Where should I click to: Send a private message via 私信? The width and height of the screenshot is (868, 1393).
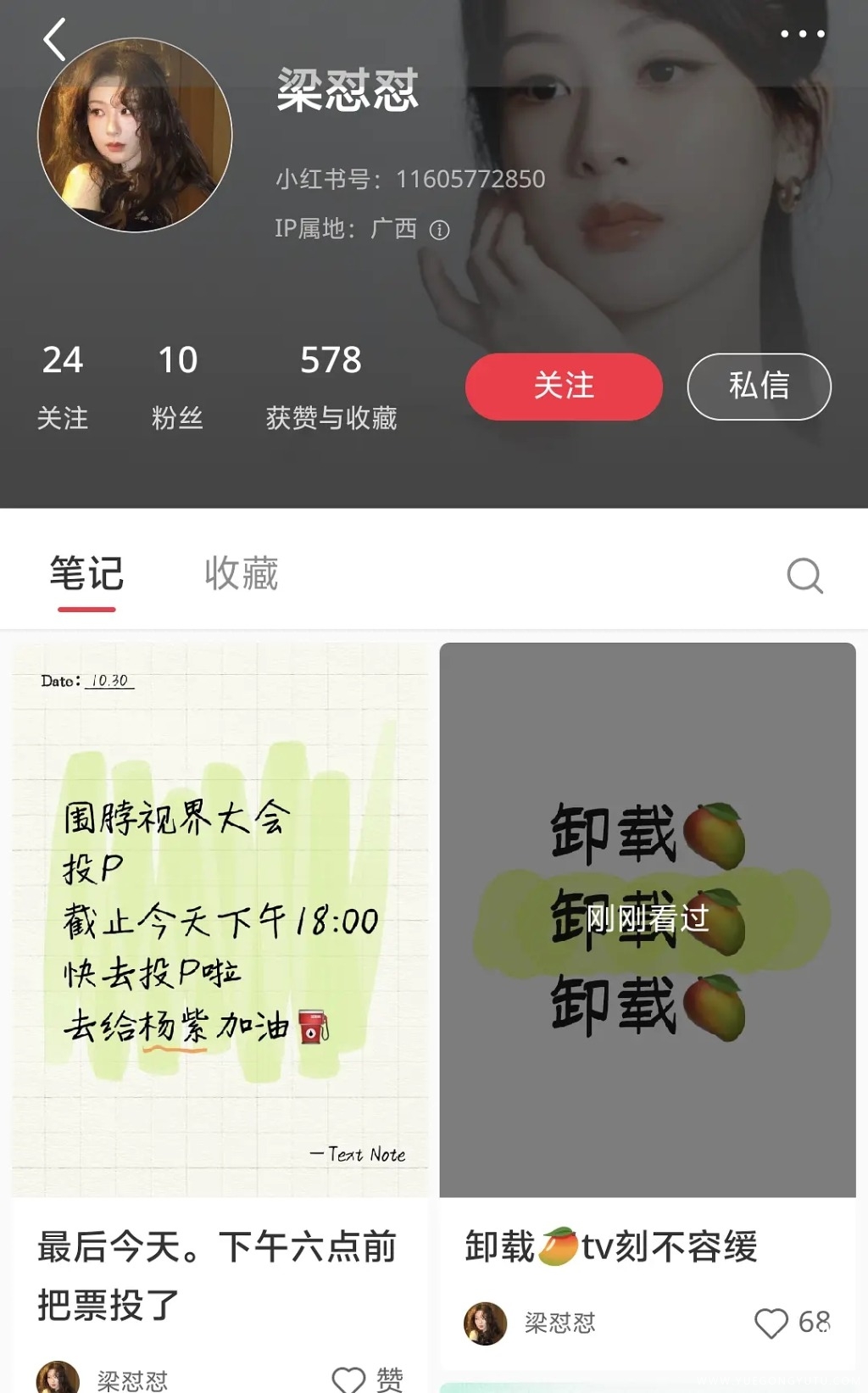[x=759, y=387]
